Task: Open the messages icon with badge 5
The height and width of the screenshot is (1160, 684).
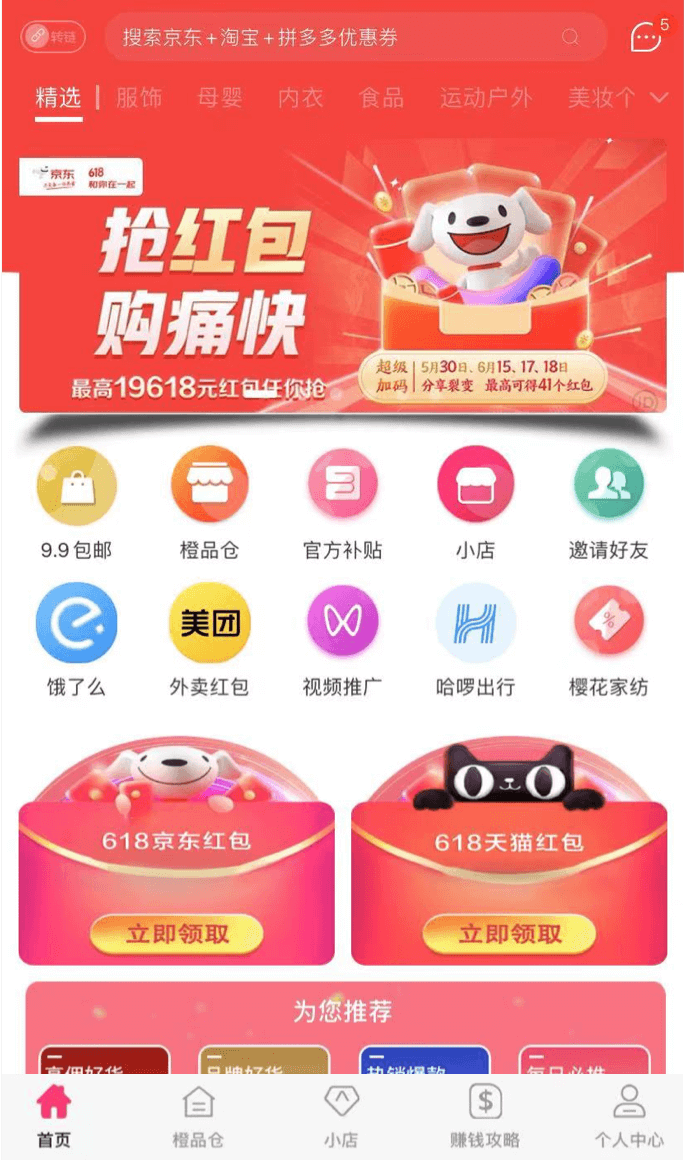Action: coord(647,37)
